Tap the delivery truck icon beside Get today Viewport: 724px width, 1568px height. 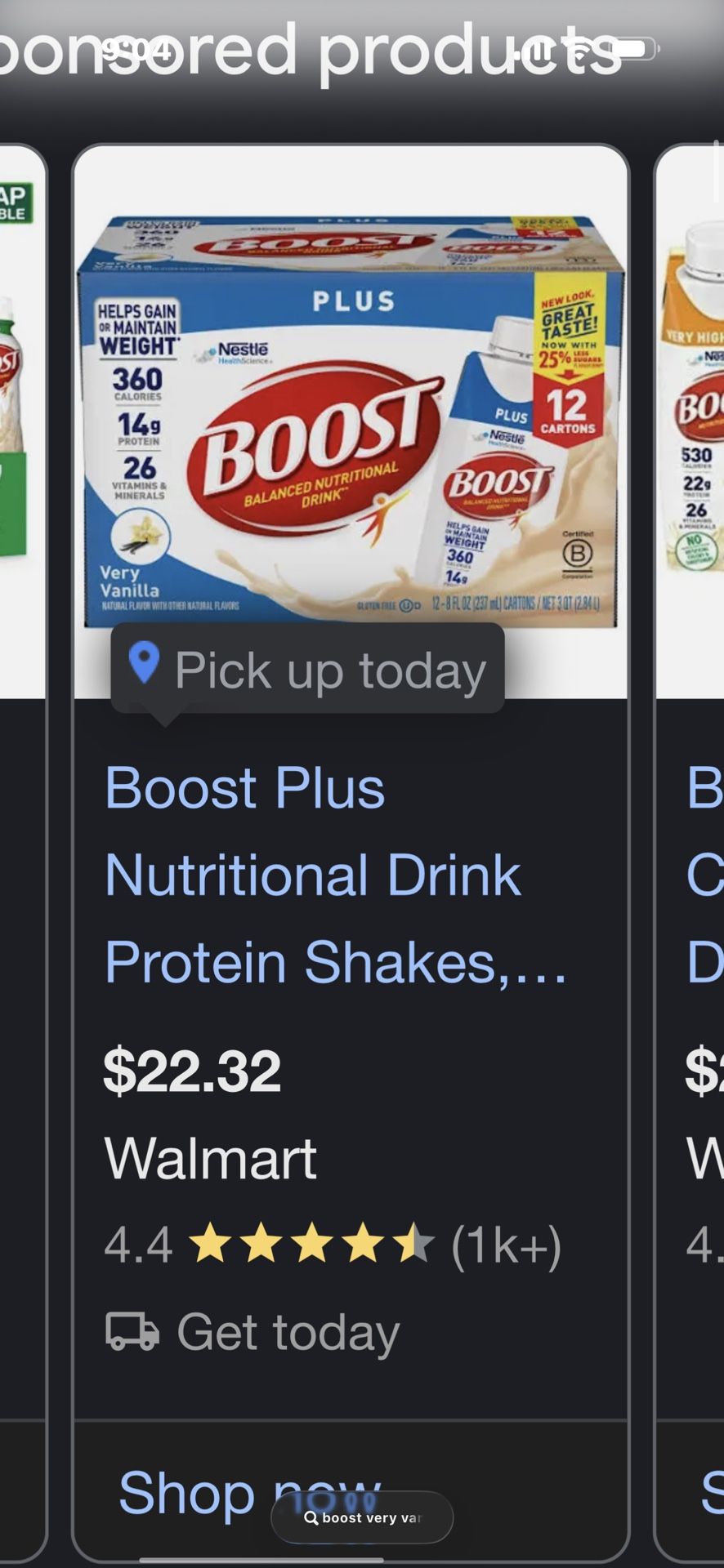coord(131,1330)
